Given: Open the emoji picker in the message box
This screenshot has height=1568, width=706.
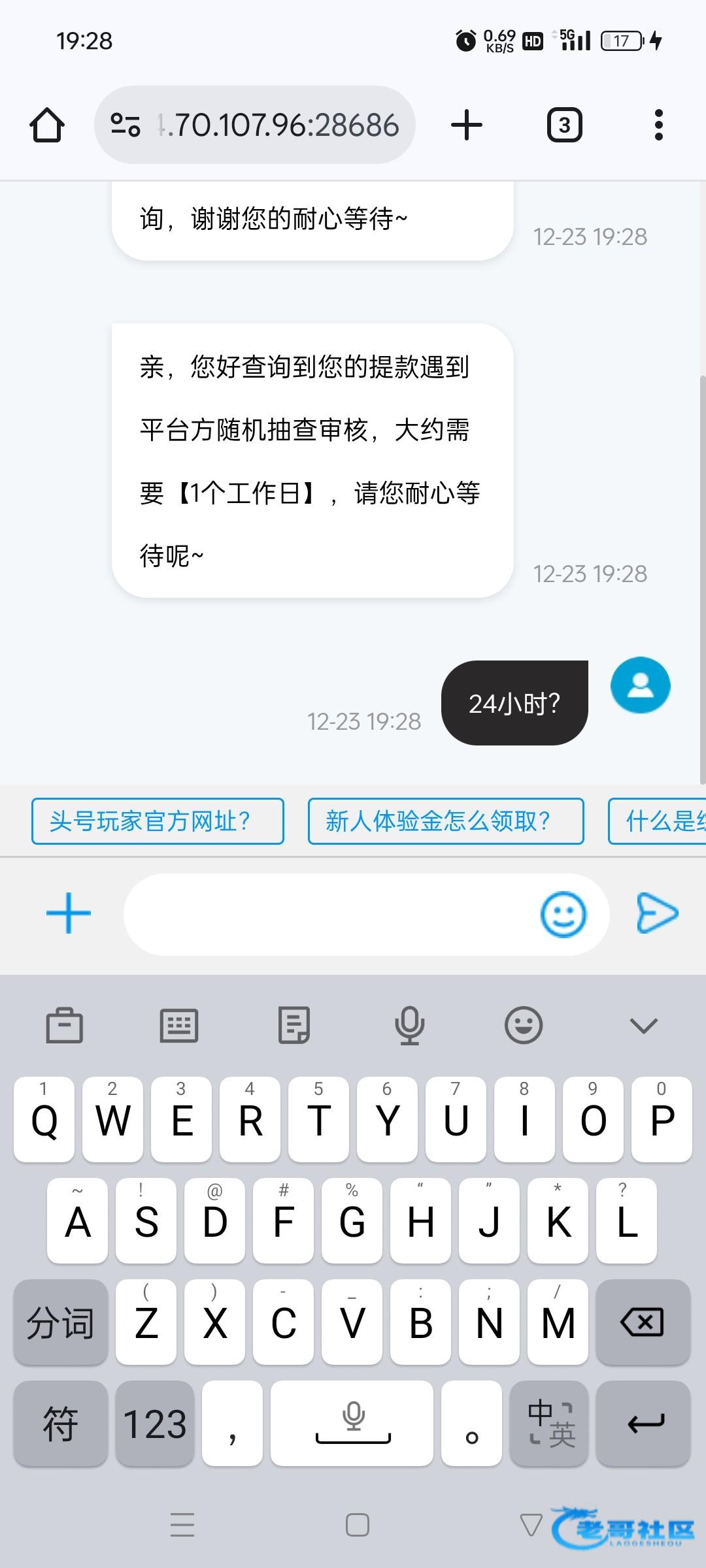Looking at the screenshot, I should tap(563, 915).
